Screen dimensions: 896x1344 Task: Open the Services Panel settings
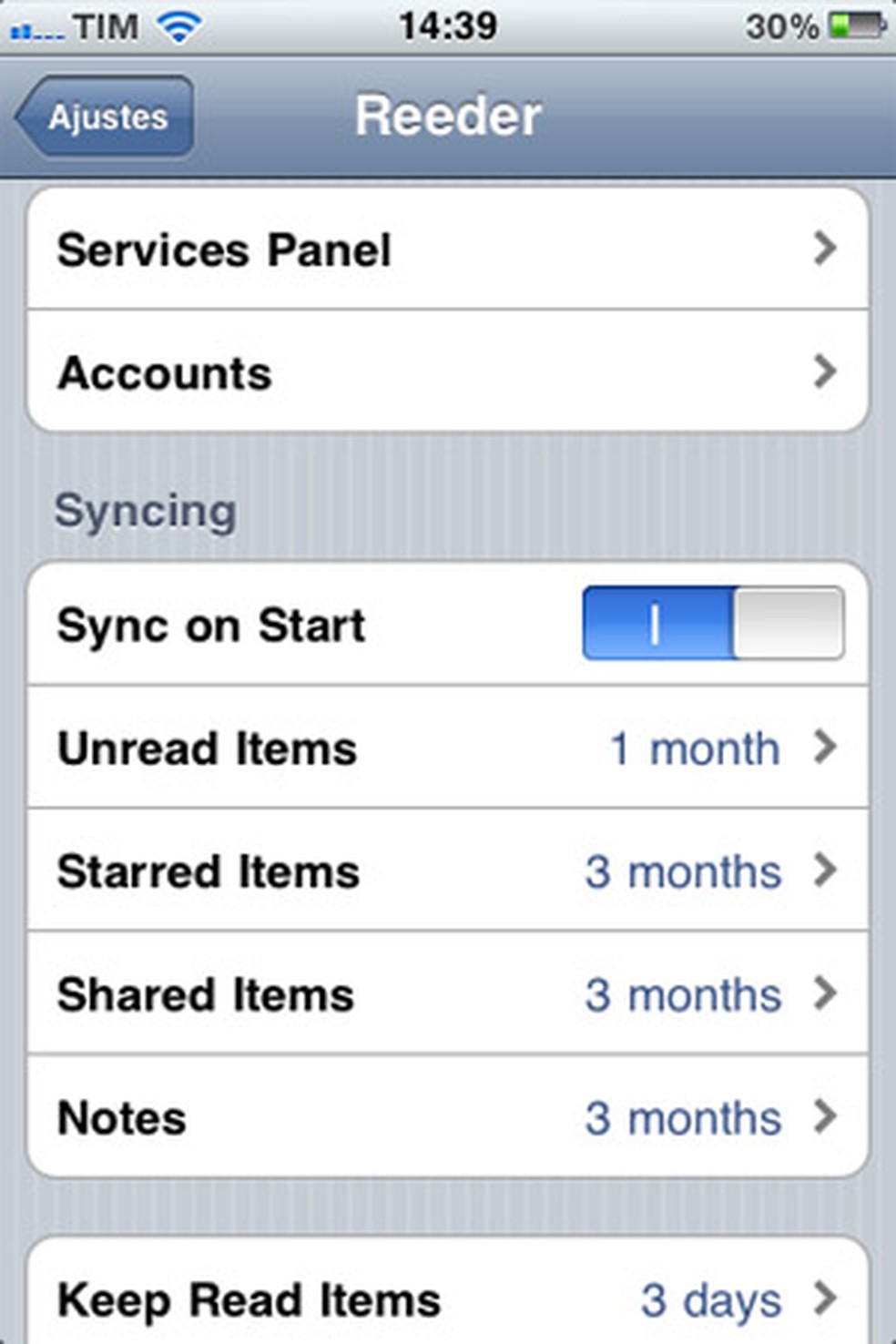click(448, 249)
